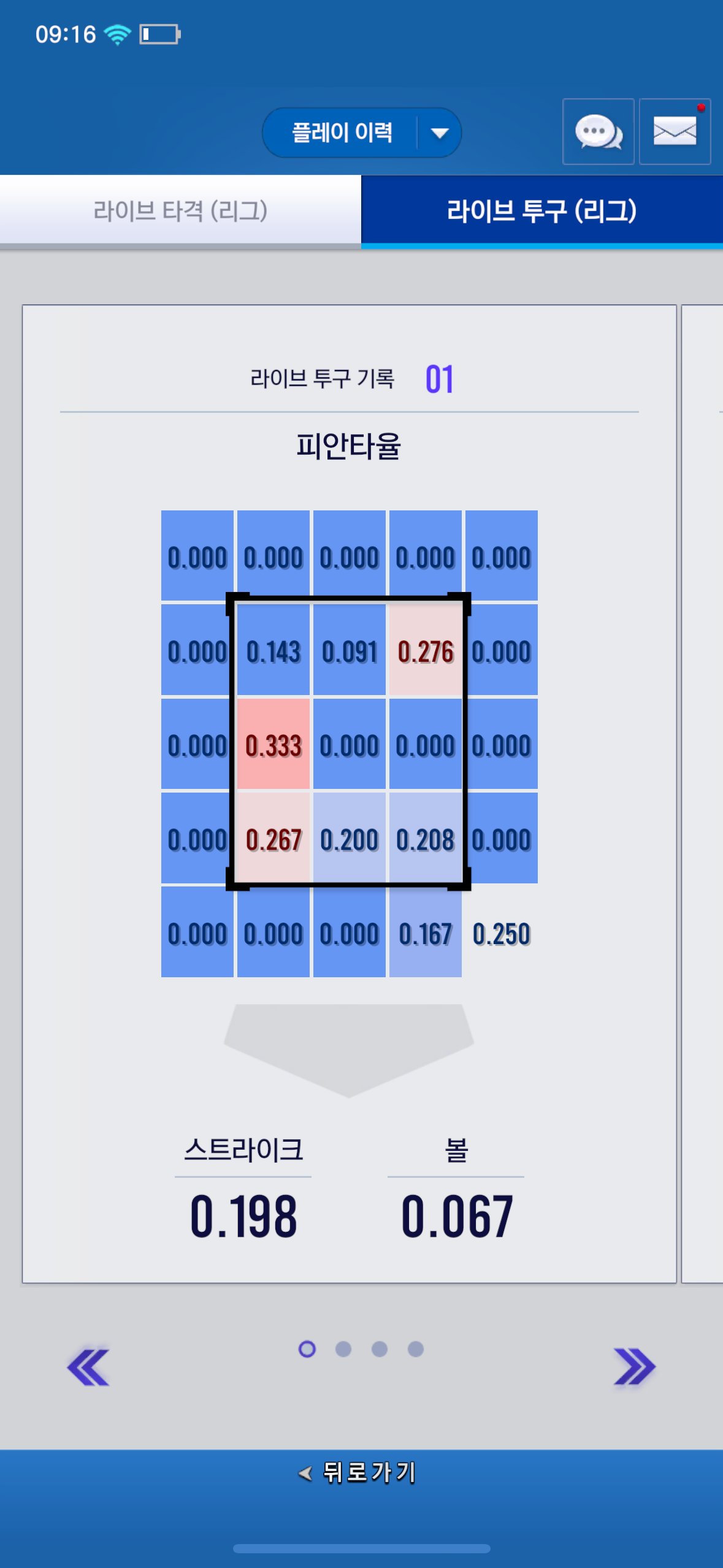Select the 라이브 투구 (리그) tab
This screenshot has width=723, height=1568.
(x=542, y=211)
